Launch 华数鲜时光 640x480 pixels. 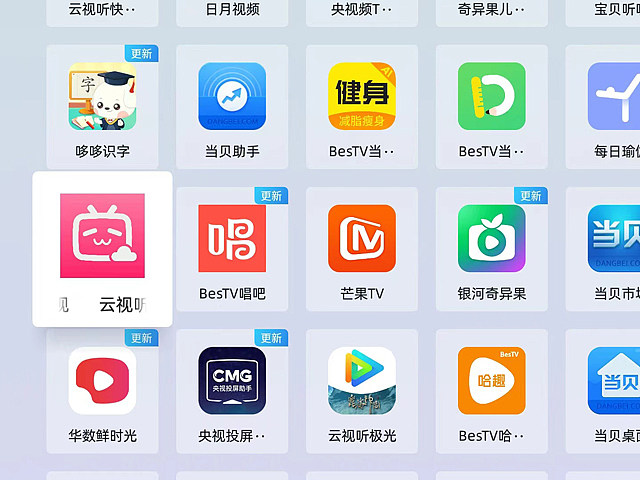coord(102,382)
